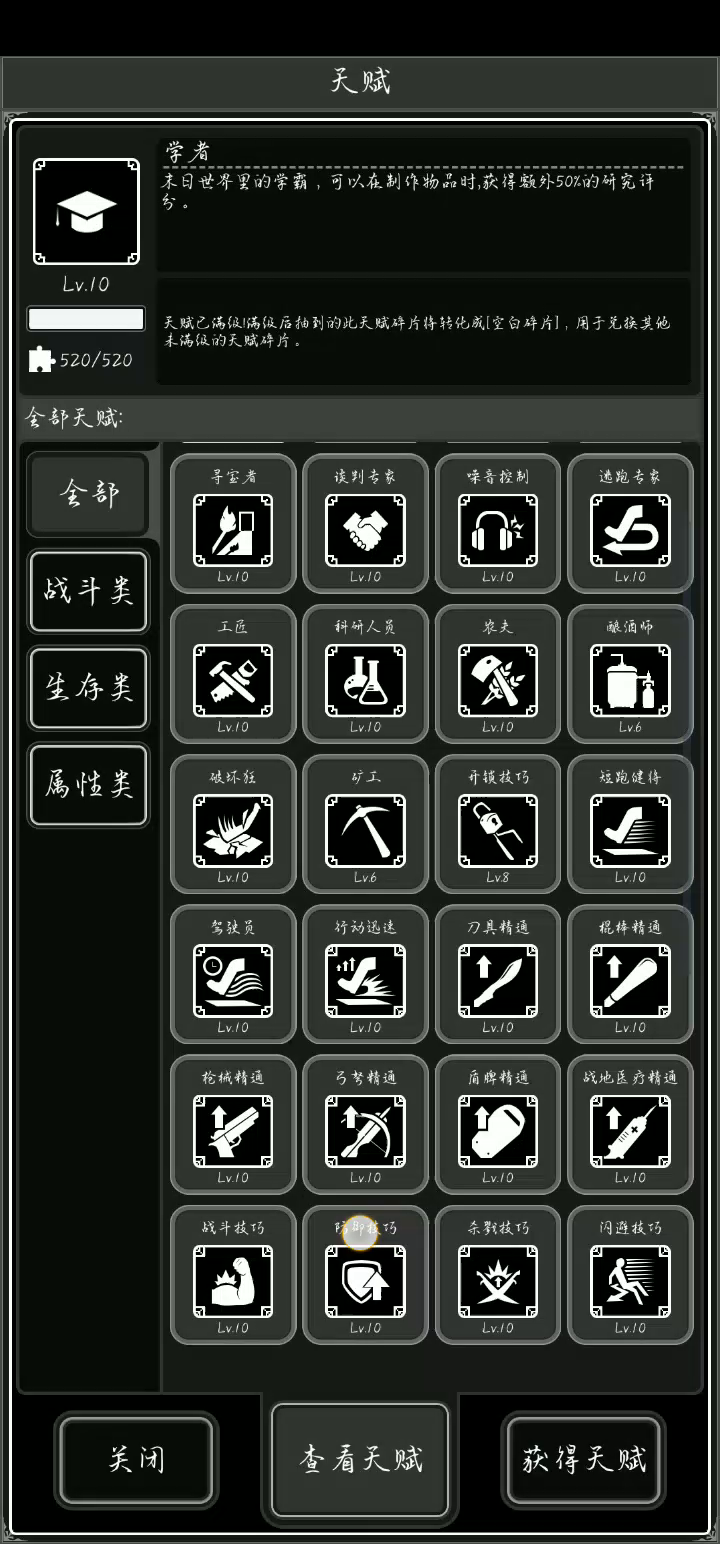The image size is (720, 1544).
Task: Select the 矿工 talent tile
Action: coord(365,824)
